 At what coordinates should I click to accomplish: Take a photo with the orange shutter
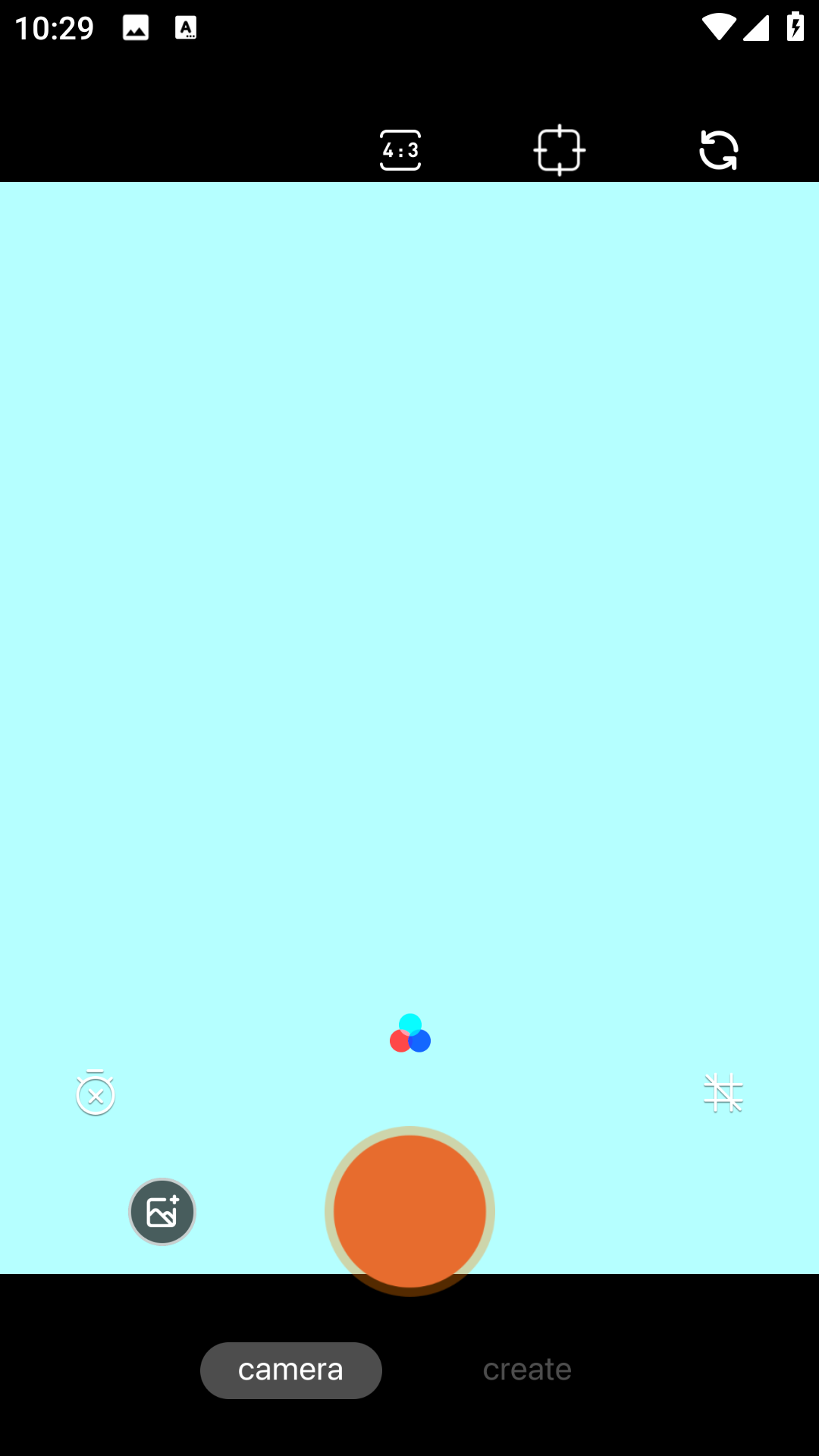[409, 1211]
